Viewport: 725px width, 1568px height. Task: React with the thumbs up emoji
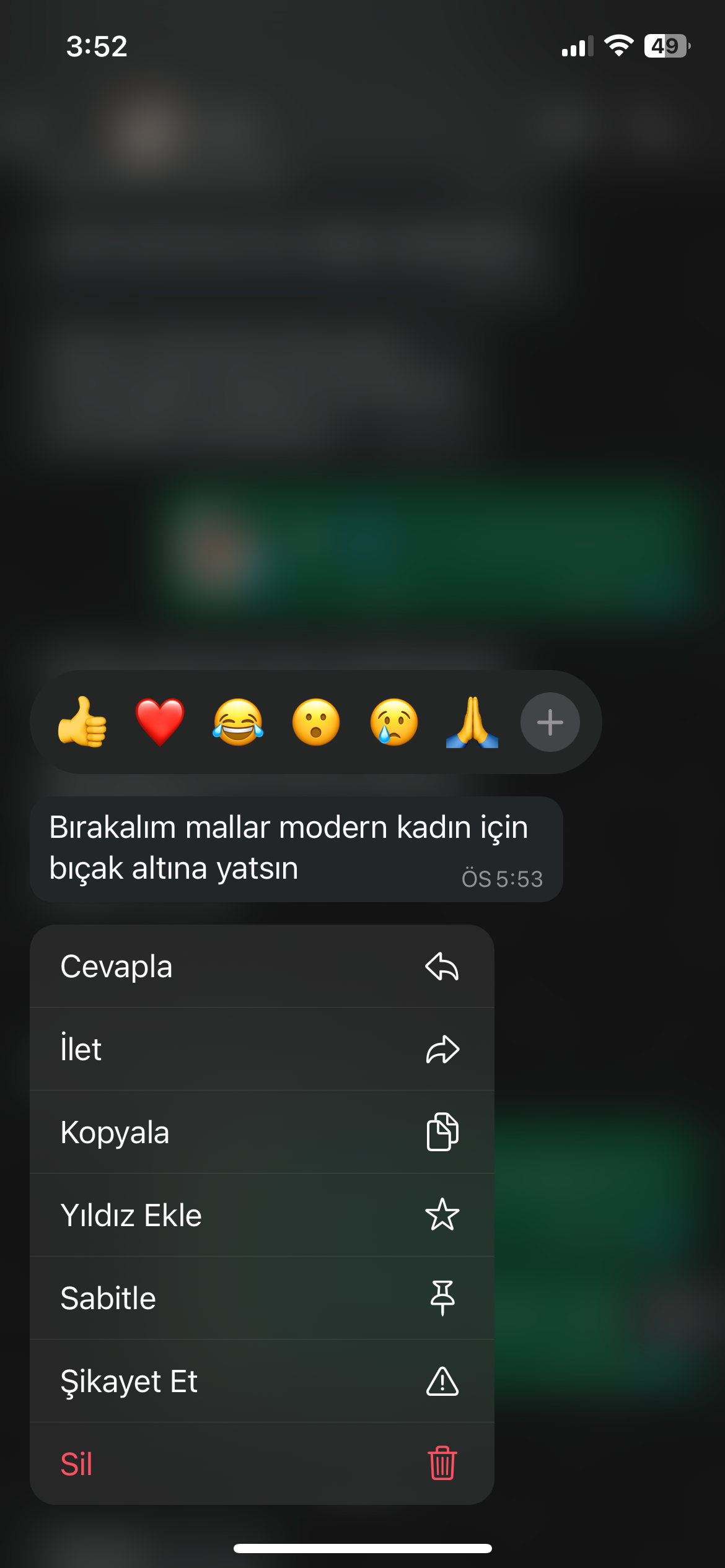point(82,722)
